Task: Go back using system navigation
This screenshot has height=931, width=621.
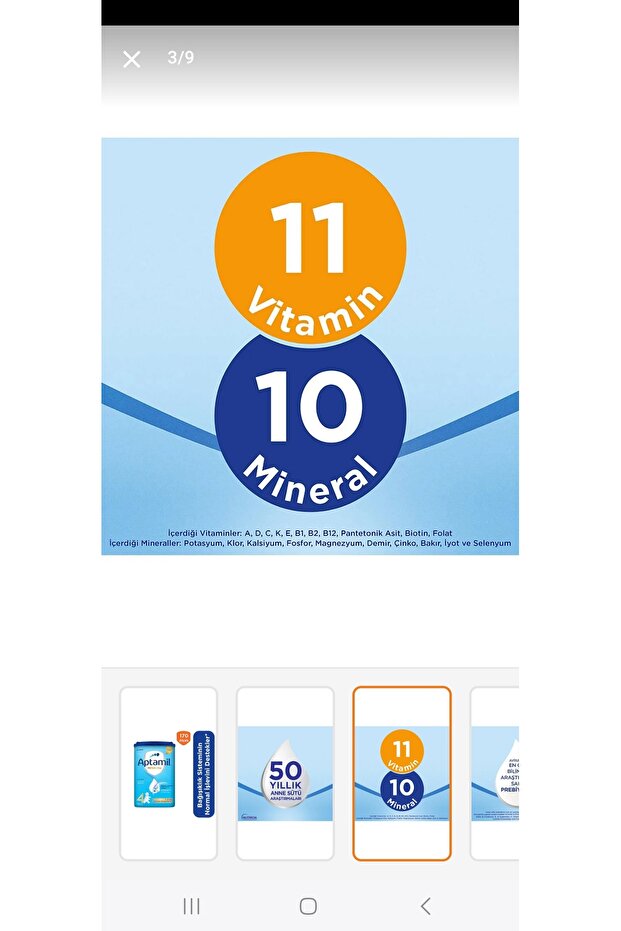Action: pos(425,906)
